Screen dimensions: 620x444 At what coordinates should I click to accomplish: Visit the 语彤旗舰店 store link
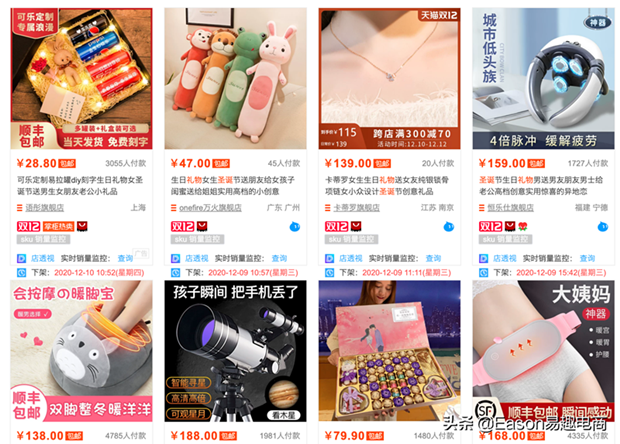[44, 208]
